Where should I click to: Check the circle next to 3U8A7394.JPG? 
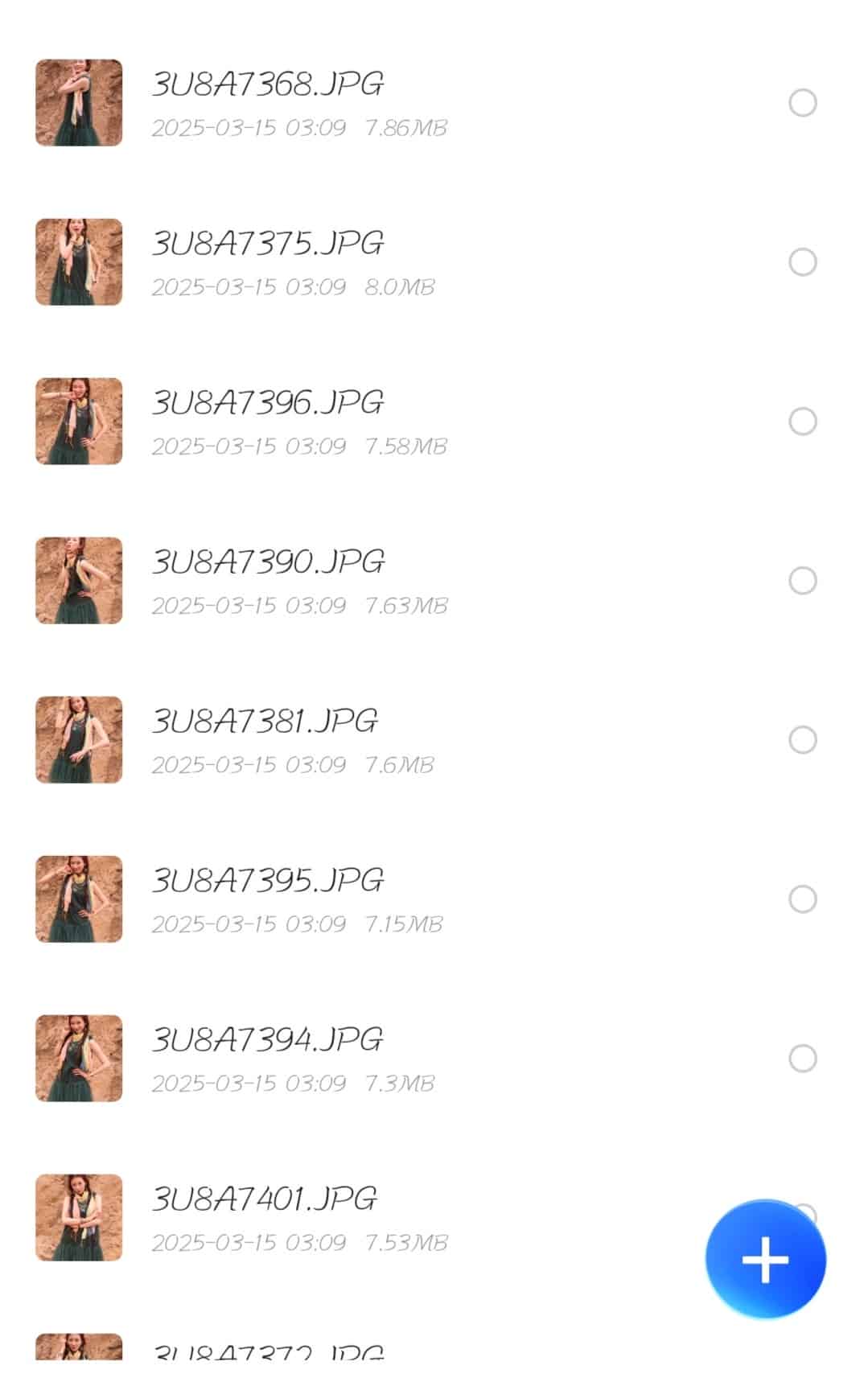coord(802,1059)
